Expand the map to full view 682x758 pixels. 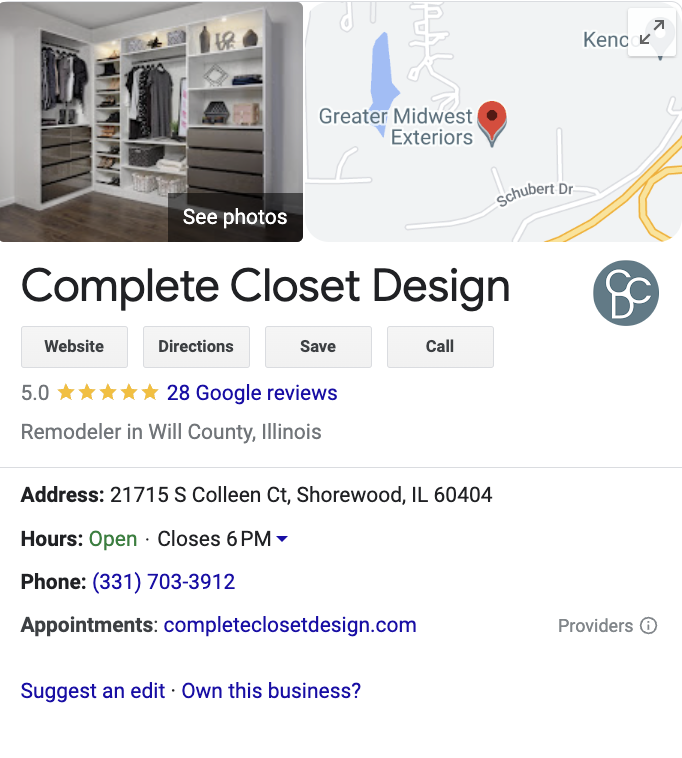[651, 33]
